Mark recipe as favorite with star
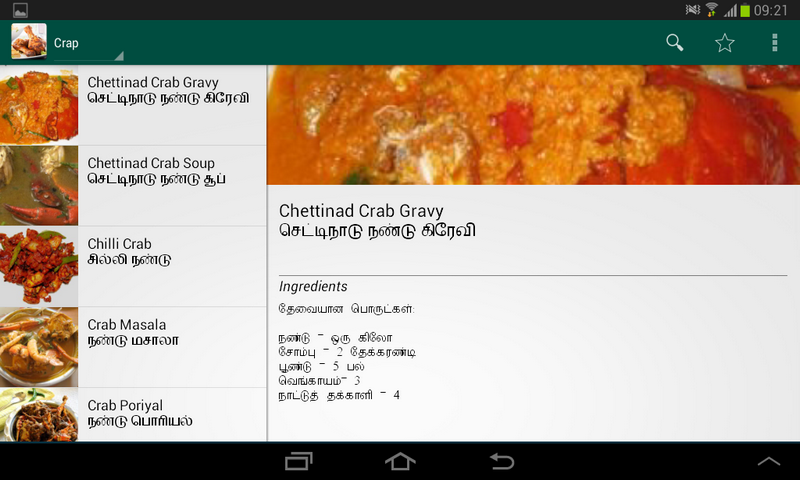 724,43
